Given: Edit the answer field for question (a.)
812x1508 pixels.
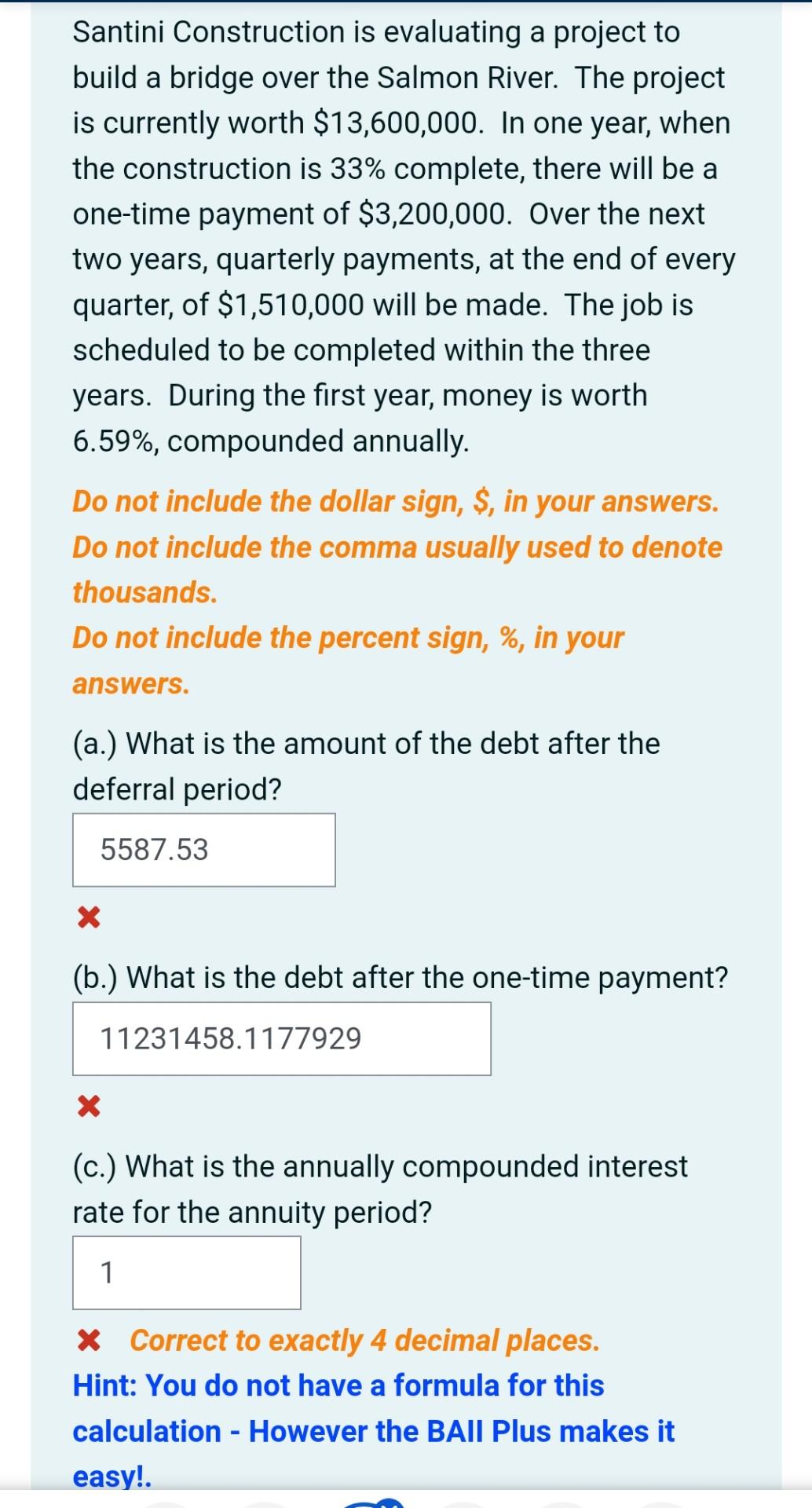Looking at the screenshot, I should [204, 850].
